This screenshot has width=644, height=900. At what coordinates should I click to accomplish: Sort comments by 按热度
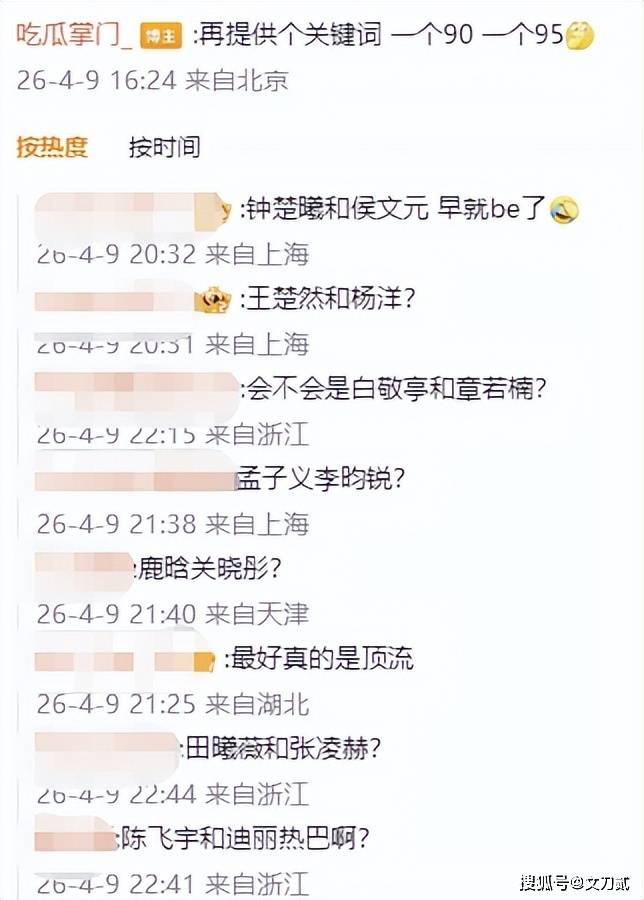[x=52, y=147]
